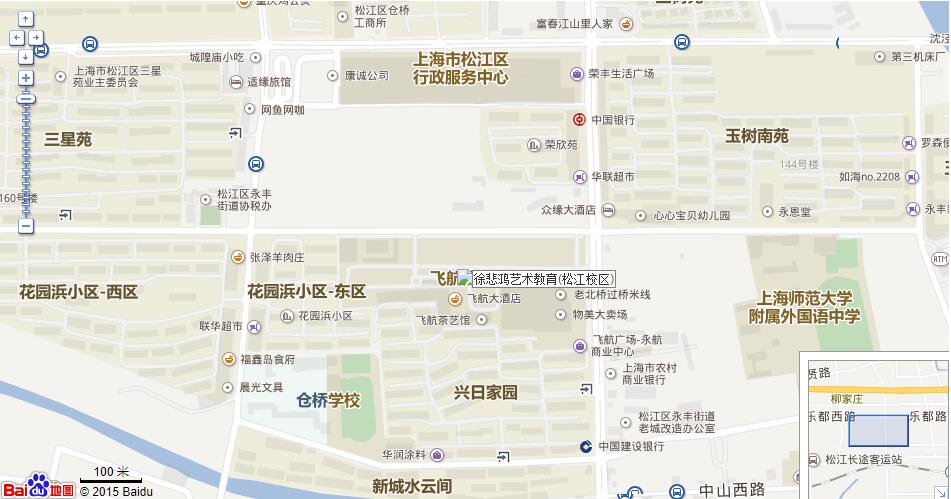Viewport: 951px width, 499px height.
Task: Select the 荣丰生活广场 map marker
Action: [577, 74]
